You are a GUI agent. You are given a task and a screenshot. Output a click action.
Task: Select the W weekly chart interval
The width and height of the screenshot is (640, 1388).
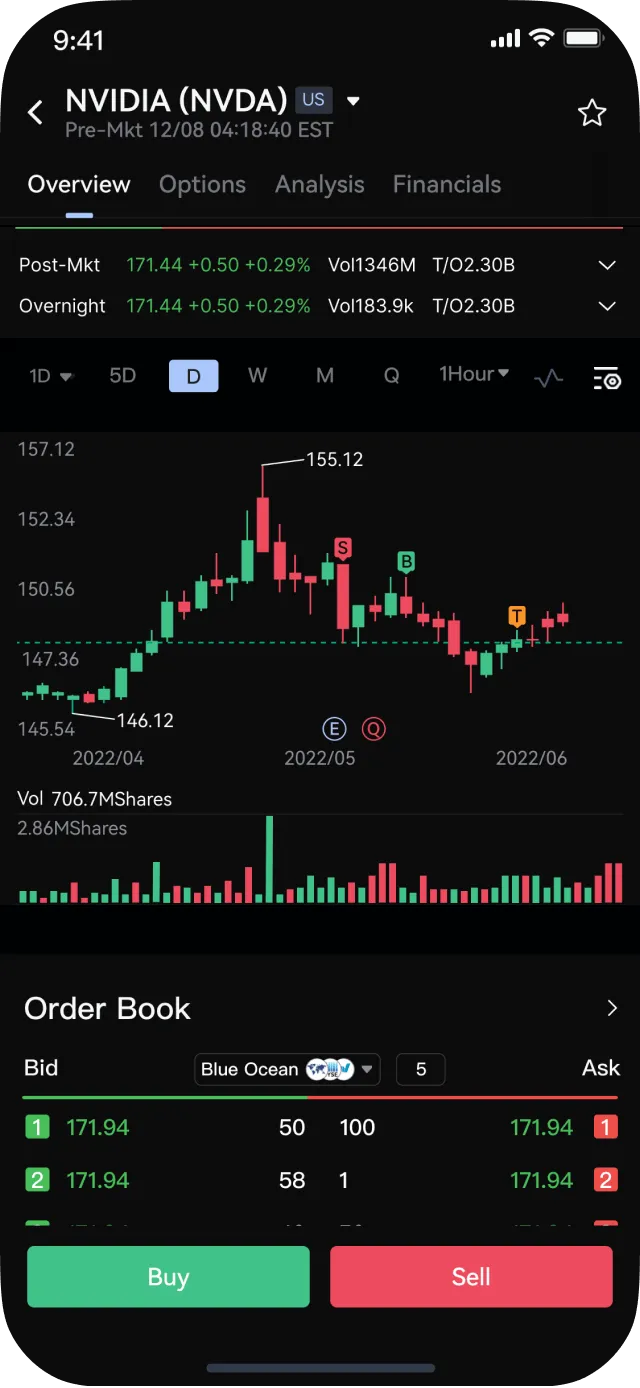(x=257, y=376)
